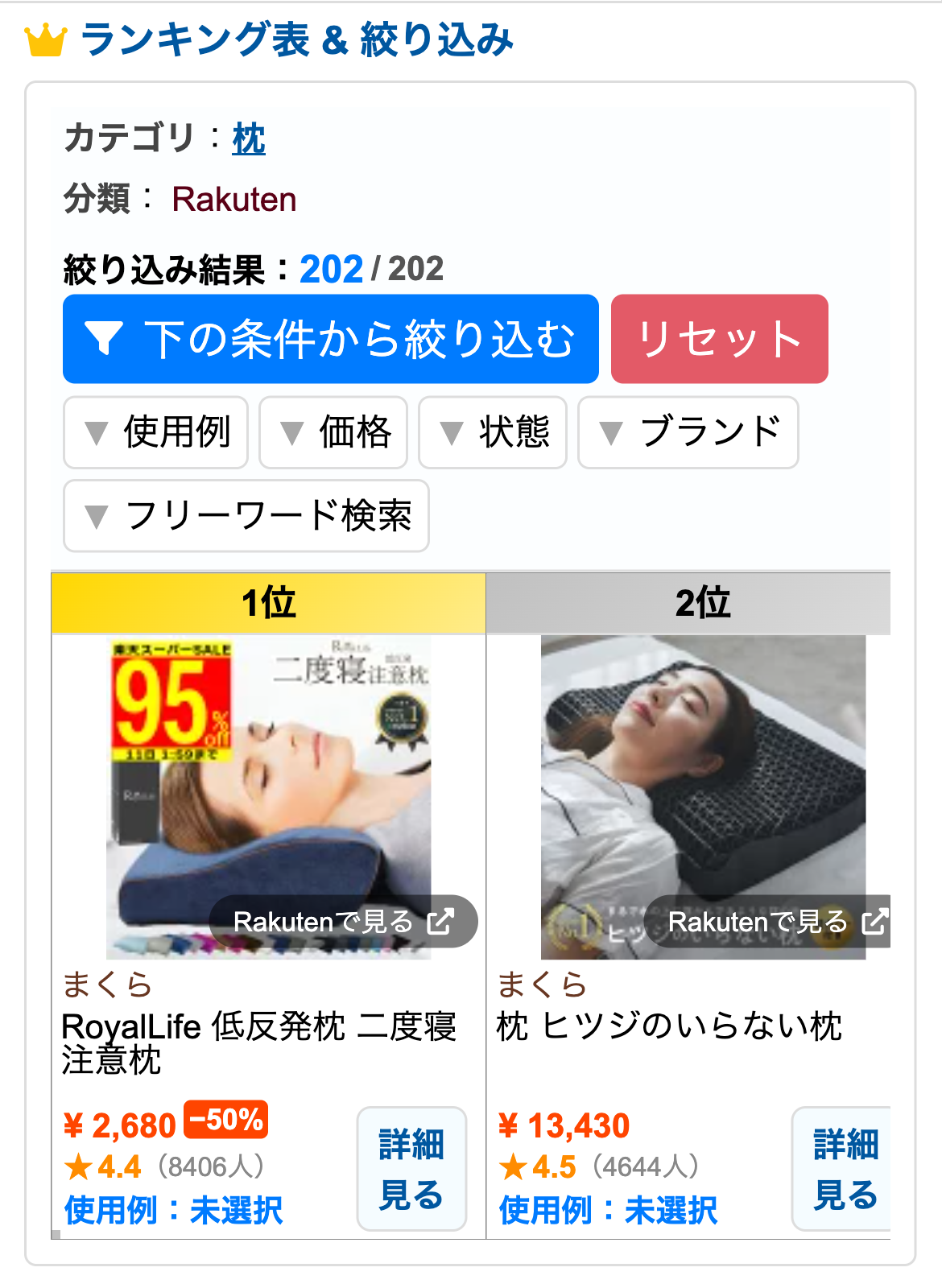Open RoyalLife 二度寝注意枕 product image

pyautogui.click(x=269, y=773)
